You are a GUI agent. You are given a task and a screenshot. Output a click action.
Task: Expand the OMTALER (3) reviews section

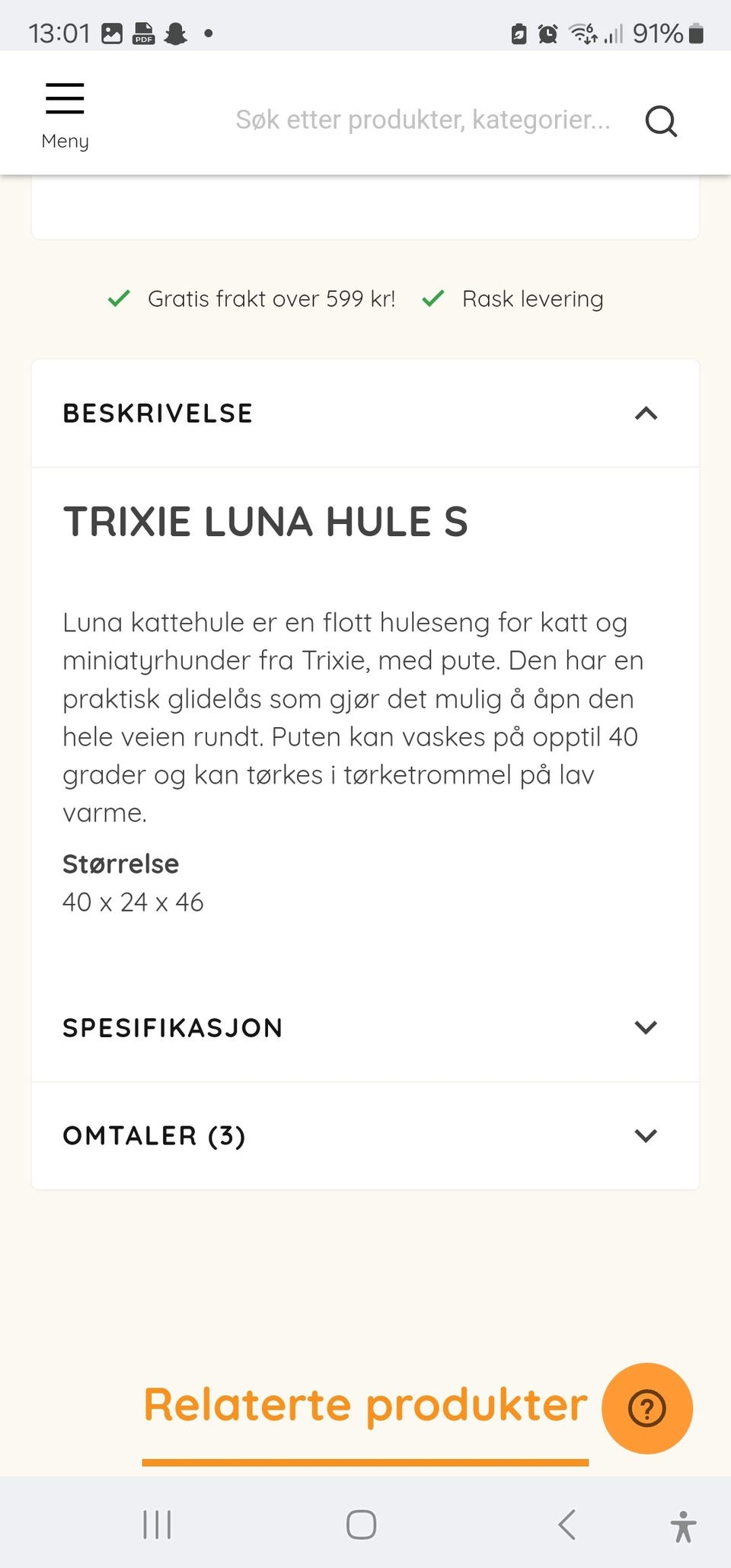pos(646,1135)
